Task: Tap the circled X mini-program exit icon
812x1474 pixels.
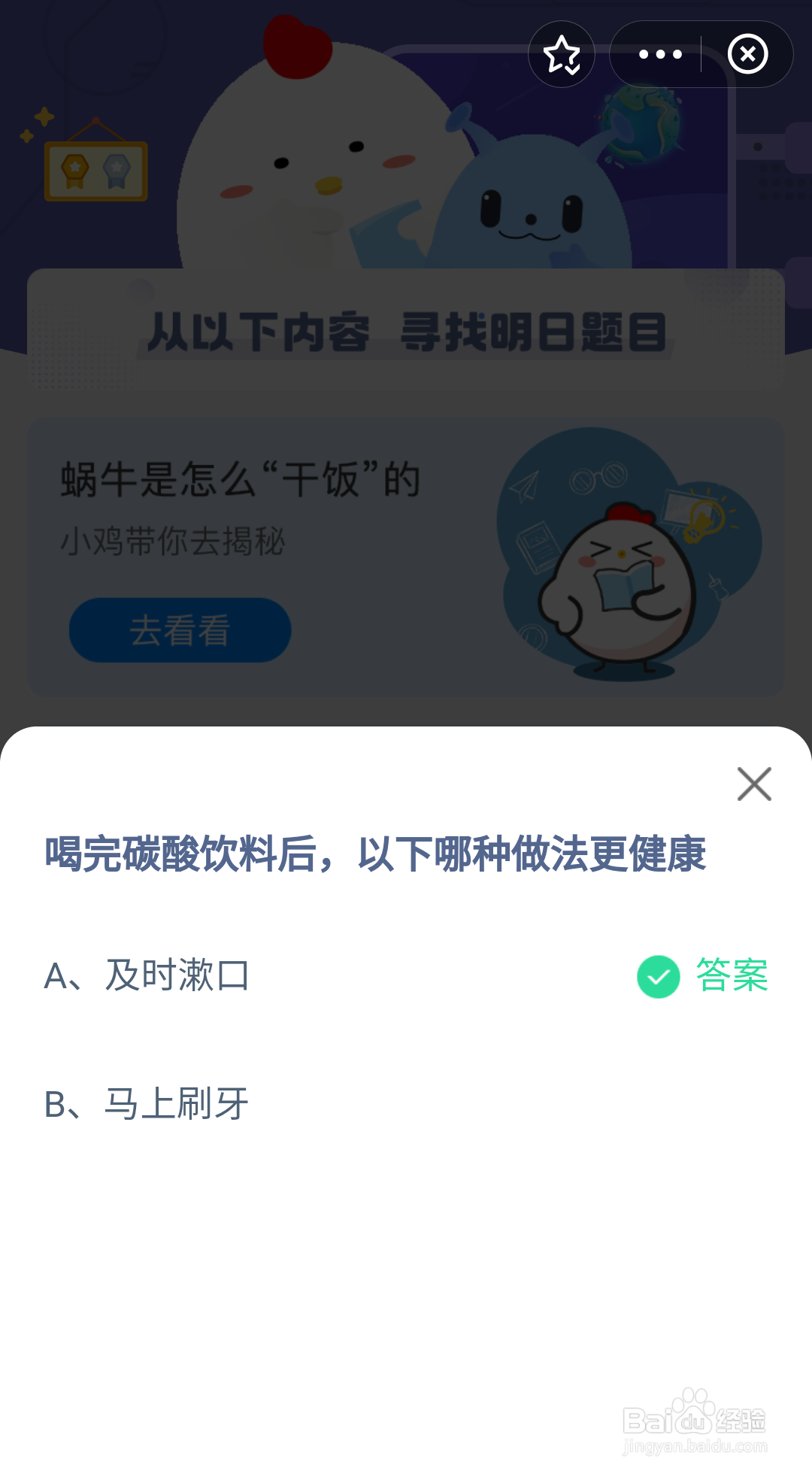Action: click(x=748, y=53)
